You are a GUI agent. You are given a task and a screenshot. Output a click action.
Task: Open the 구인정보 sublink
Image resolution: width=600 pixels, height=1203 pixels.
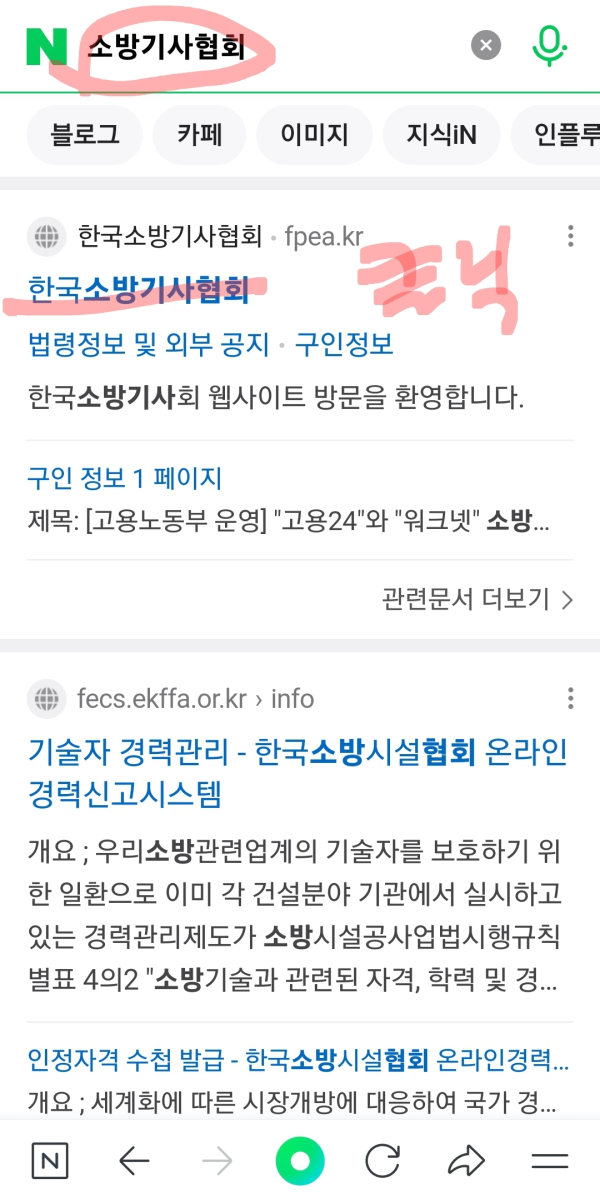[344, 345]
